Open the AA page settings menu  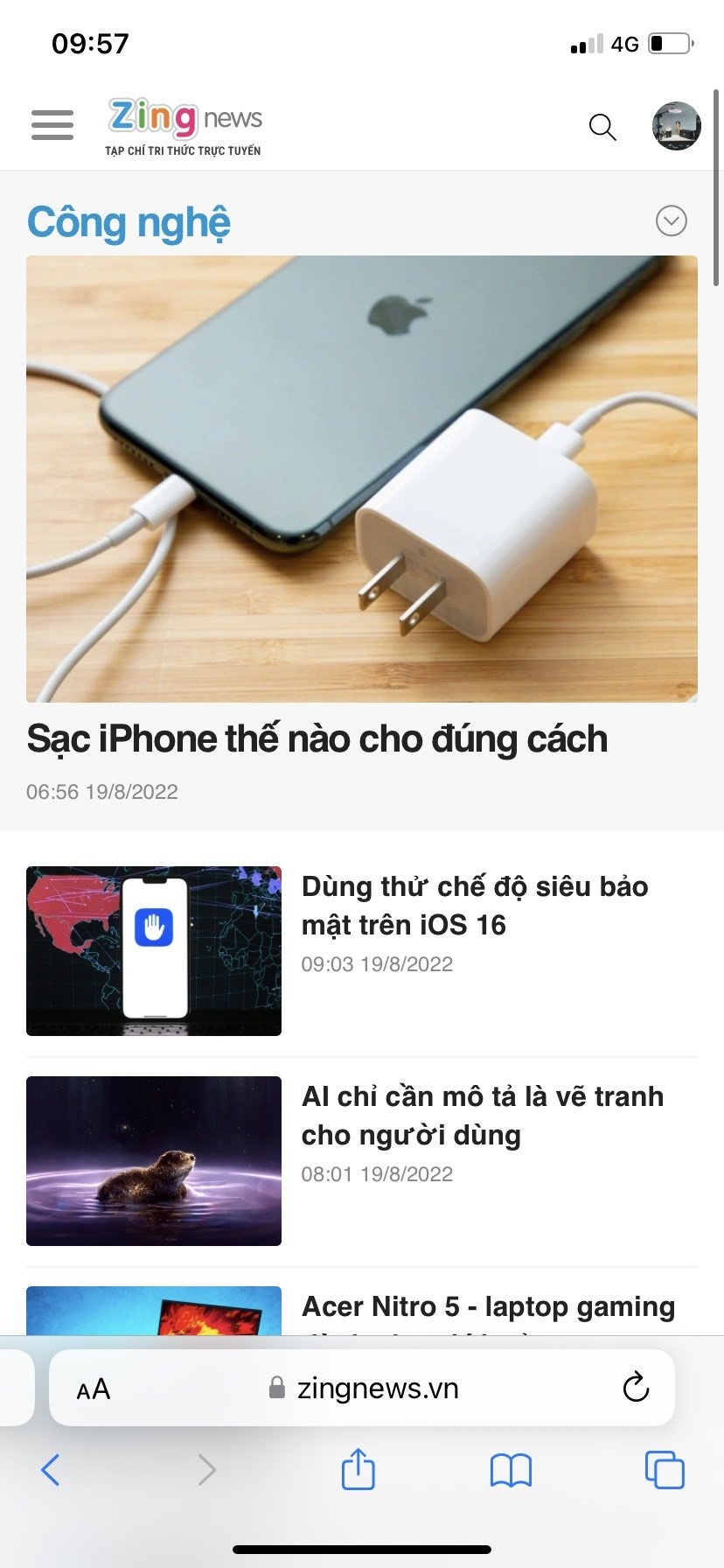pos(94,1389)
